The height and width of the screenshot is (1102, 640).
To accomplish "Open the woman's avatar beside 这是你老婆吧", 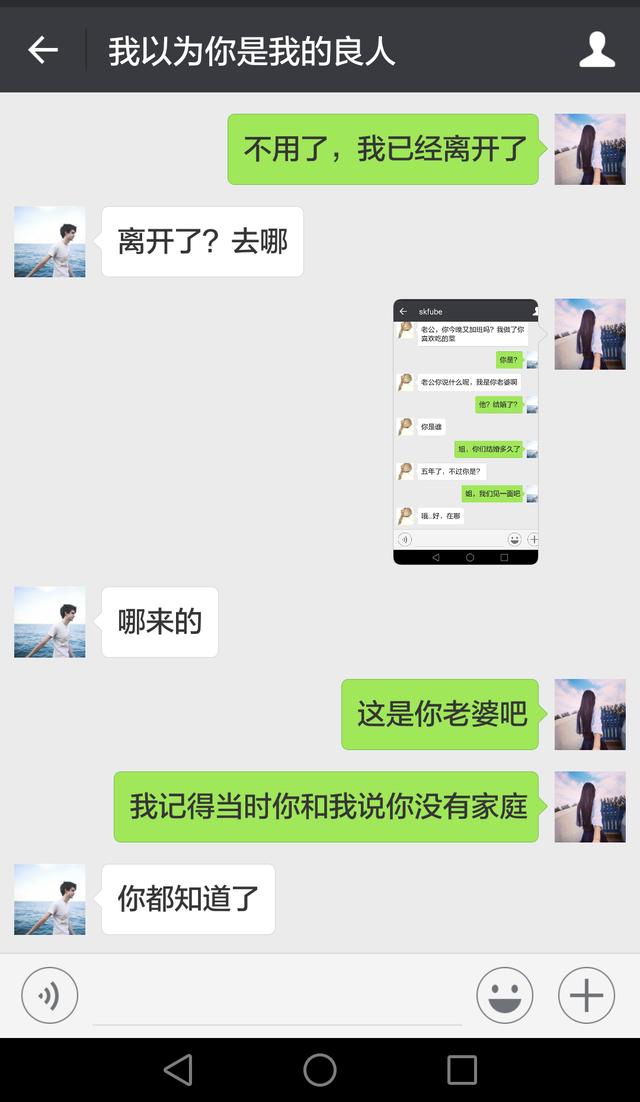I will (590, 714).
